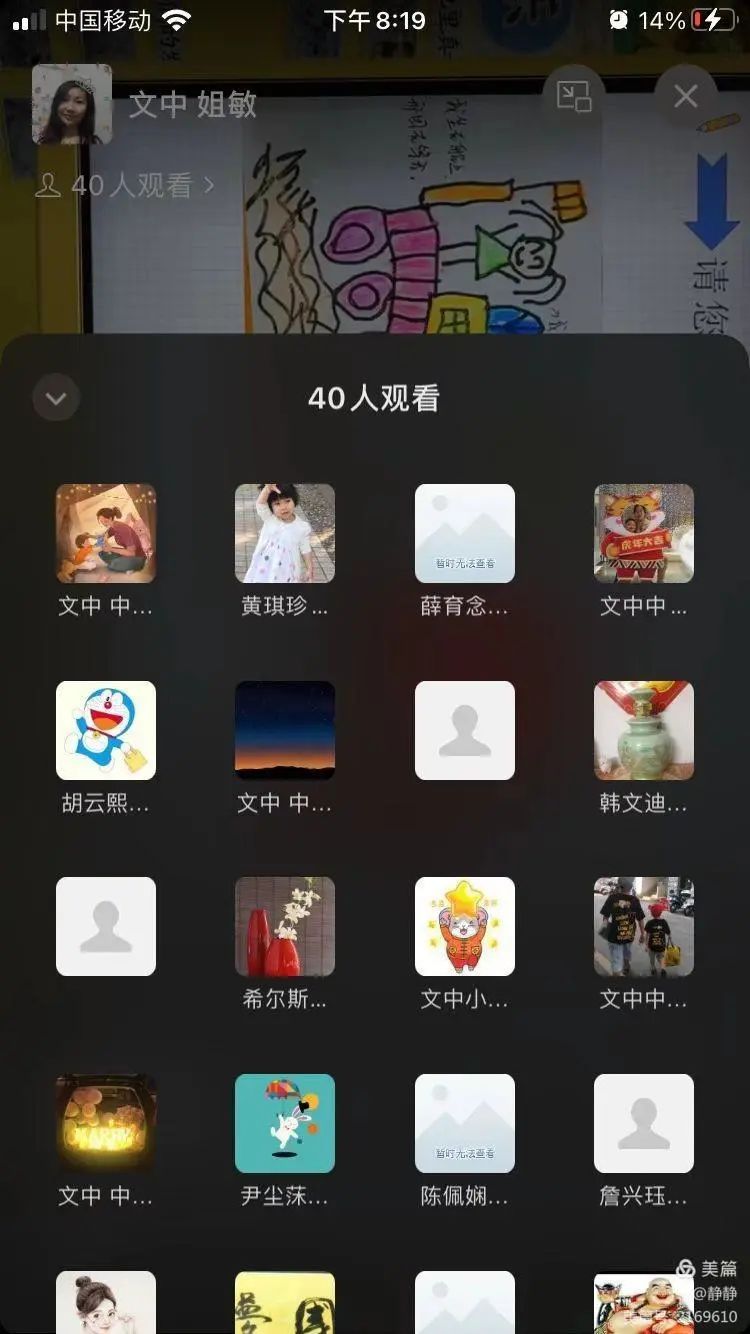
Task: Collapse the 40人观看 viewer list
Action: click(56, 399)
